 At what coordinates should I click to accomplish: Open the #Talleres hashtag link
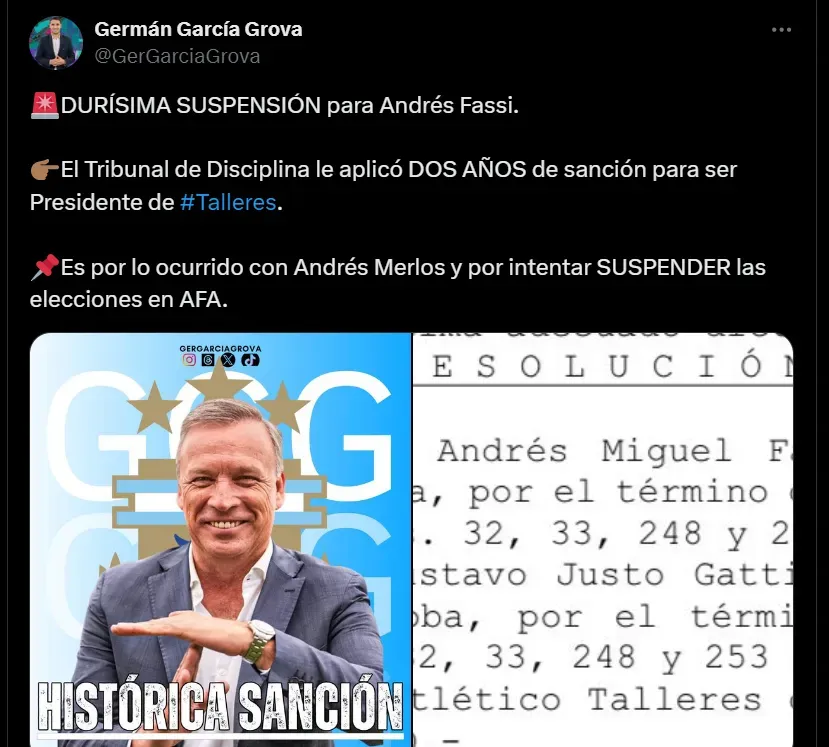(x=227, y=202)
